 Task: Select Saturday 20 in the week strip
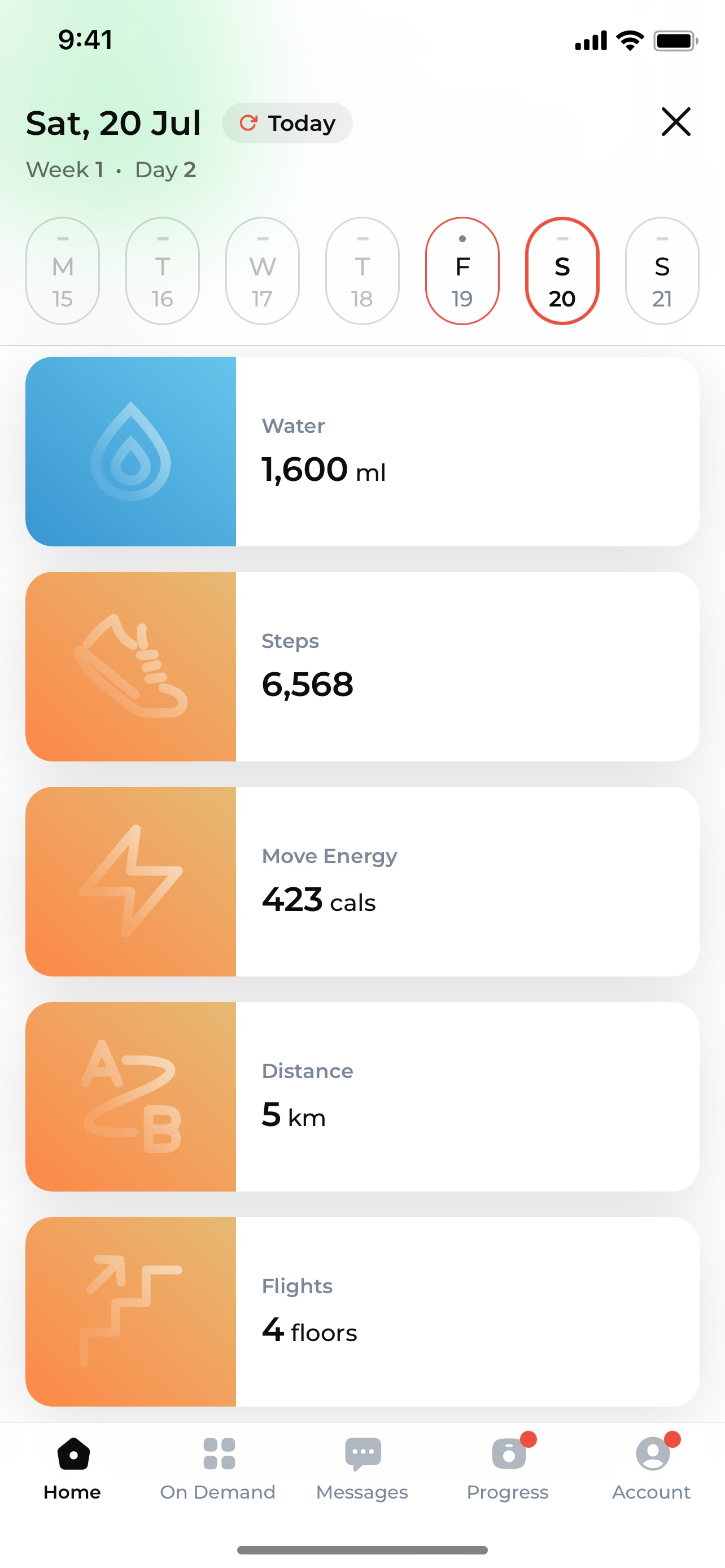562,271
